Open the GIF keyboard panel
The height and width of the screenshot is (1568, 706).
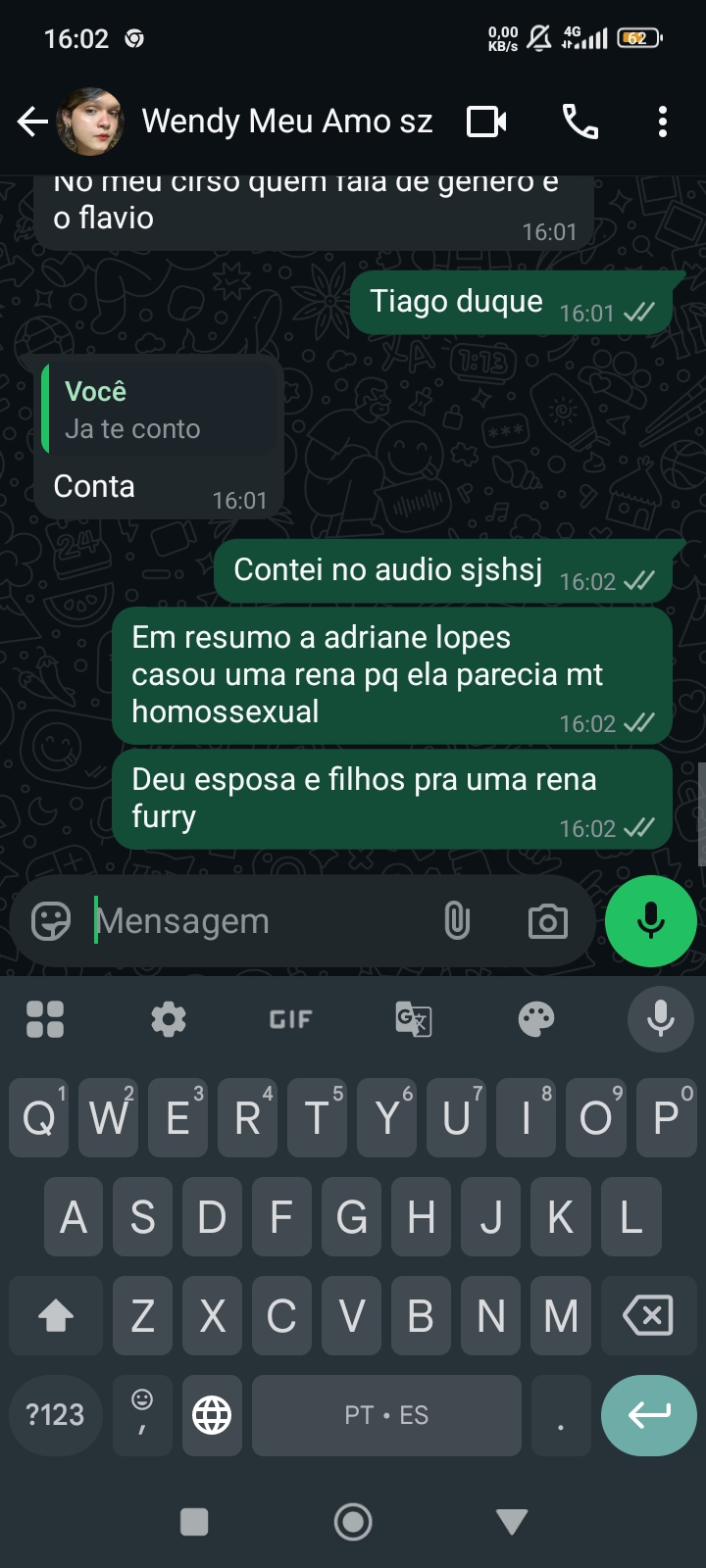click(x=290, y=1019)
